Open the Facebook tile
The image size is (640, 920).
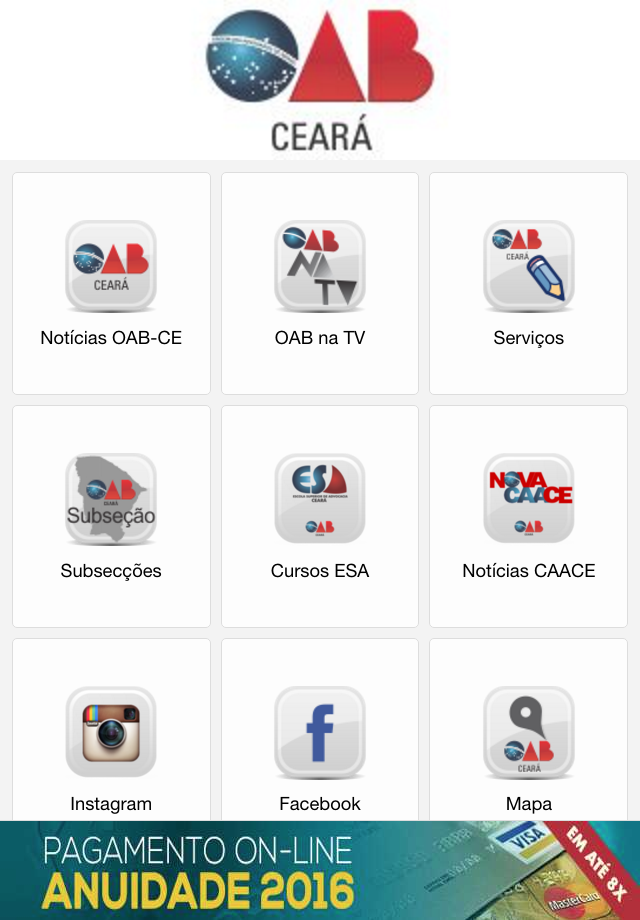click(x=320, y=730)
